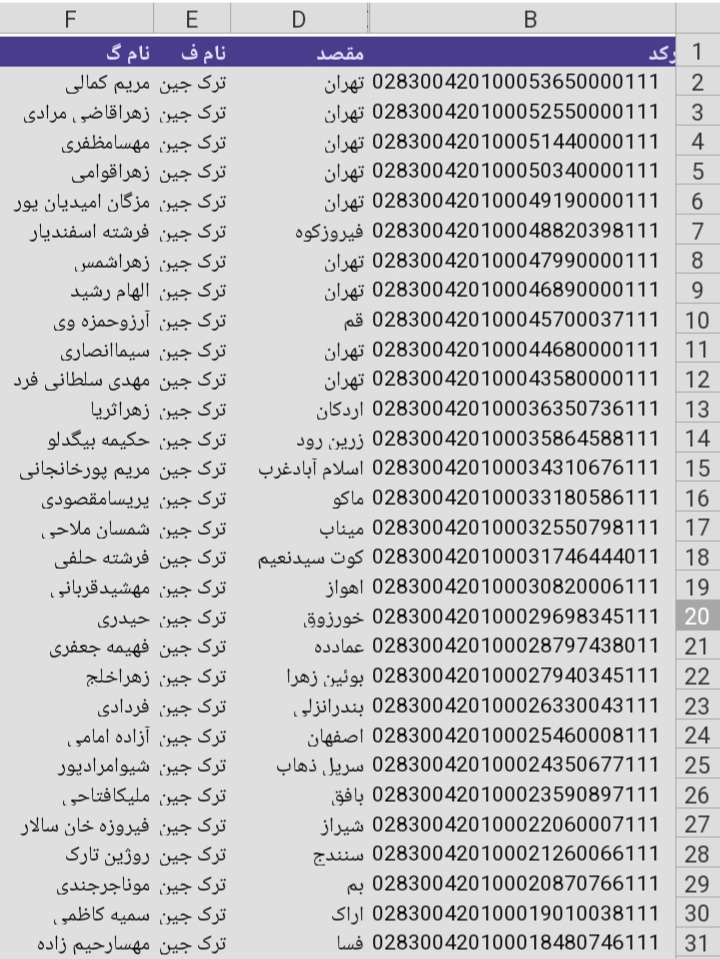Select row 13 header
The height and width of the screenshot is (959, 720).
[697, 409]
